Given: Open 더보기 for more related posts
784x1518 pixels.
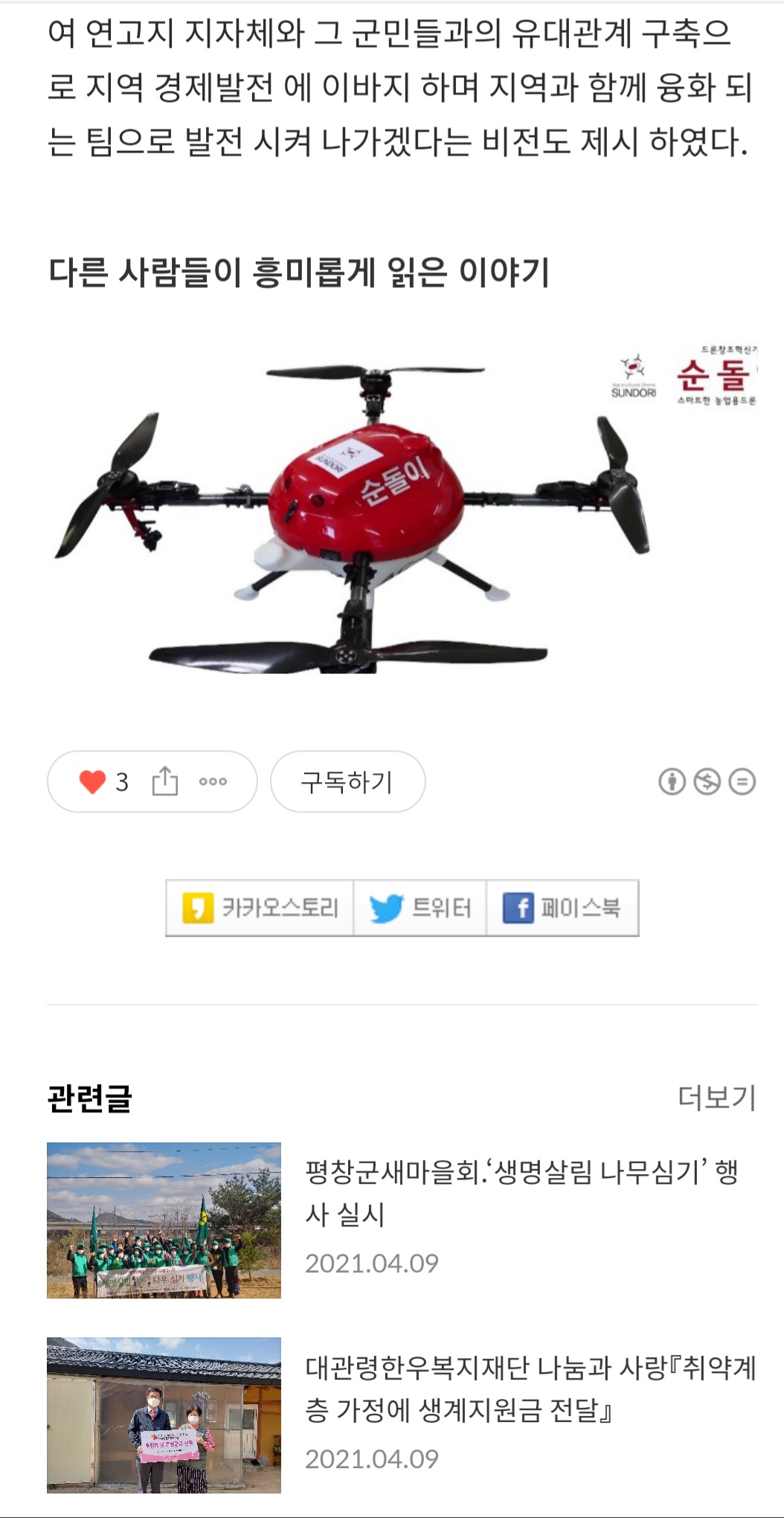Looking at the screenshot, I should click(716, 1098).
